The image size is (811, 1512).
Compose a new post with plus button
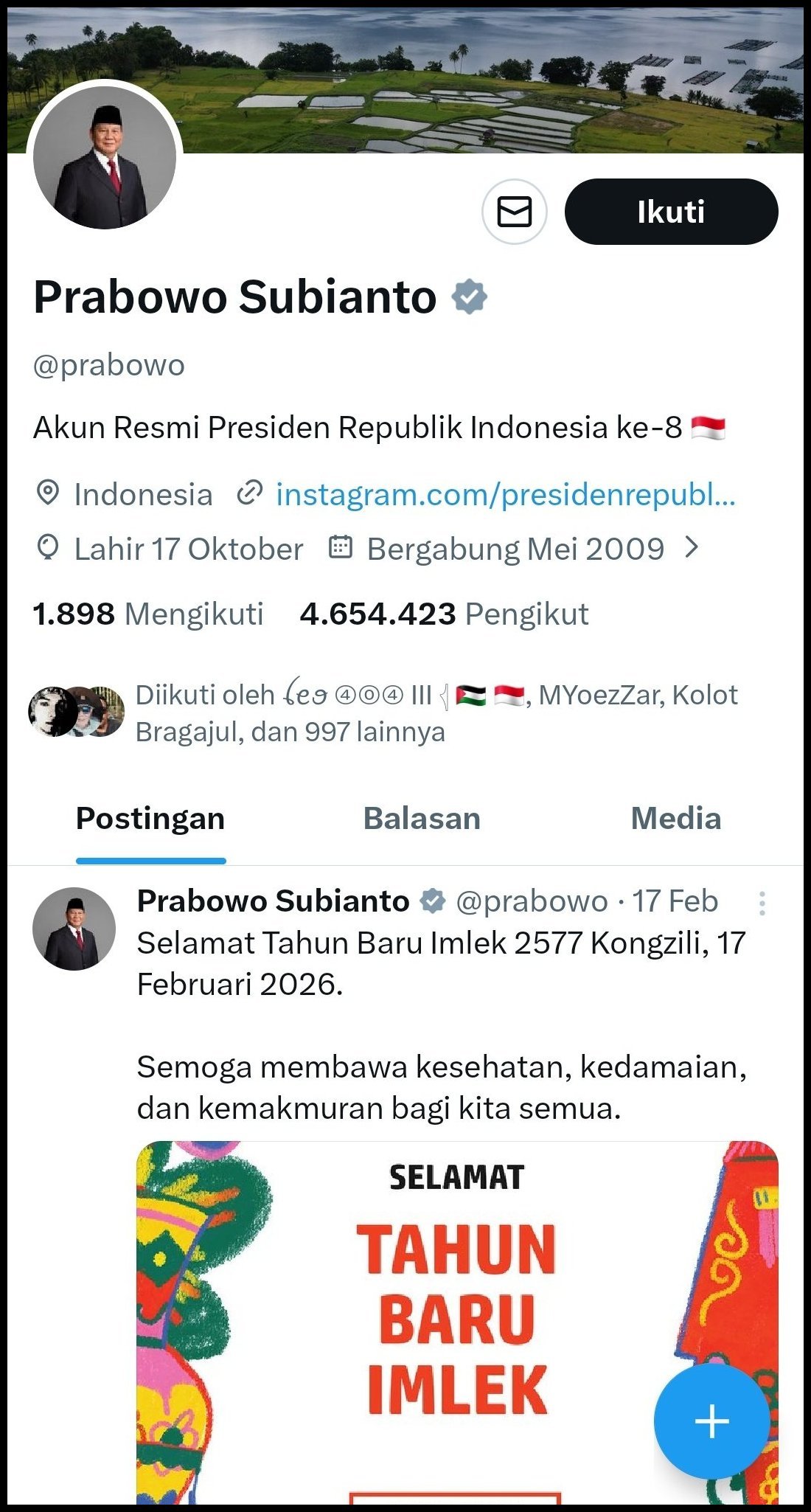pos(711,1421)
